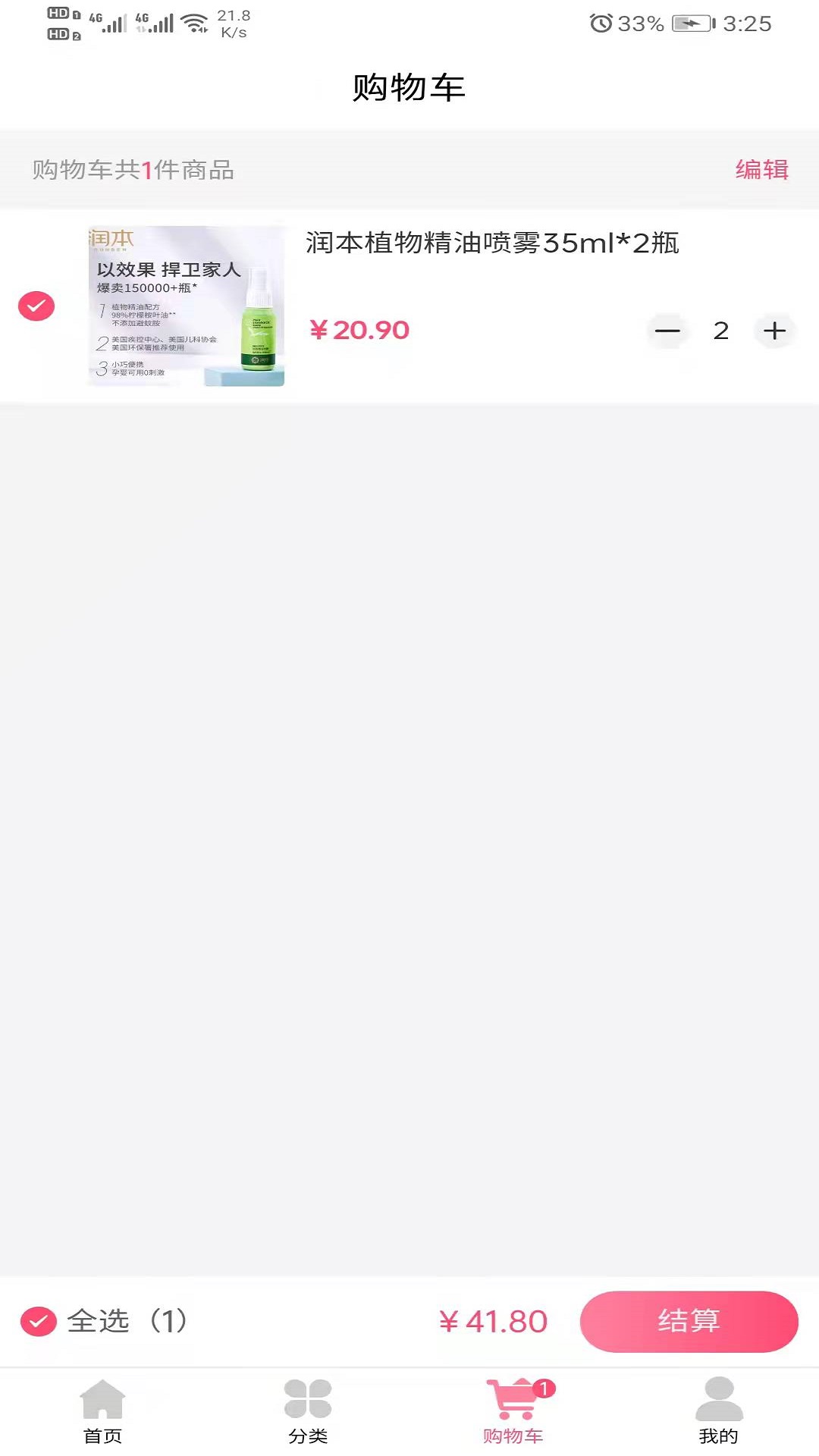Viewport: 819px width, 1456px height.
Task: Uncheck the 润本植物精油喷雾 item checkbox
Action: [x=36, y=306]
